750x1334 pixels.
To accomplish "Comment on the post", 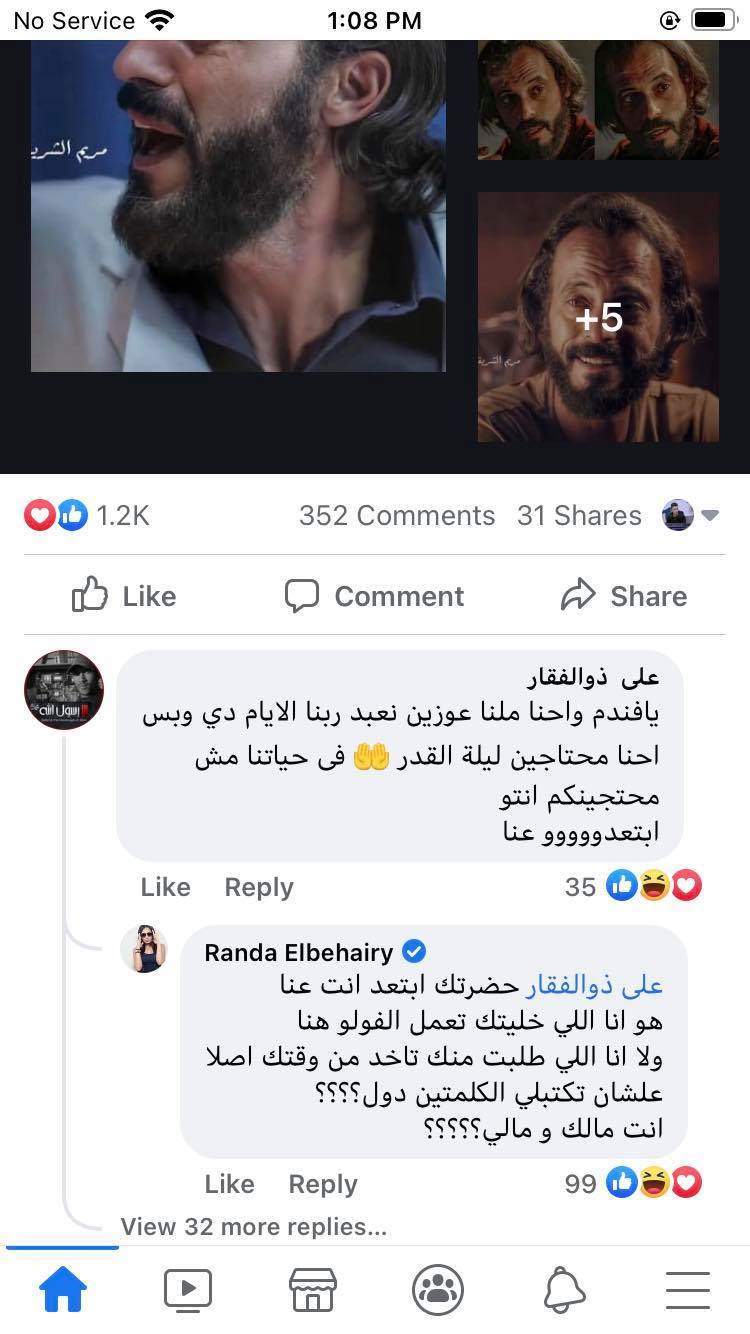I will click(x=374, y=596).
